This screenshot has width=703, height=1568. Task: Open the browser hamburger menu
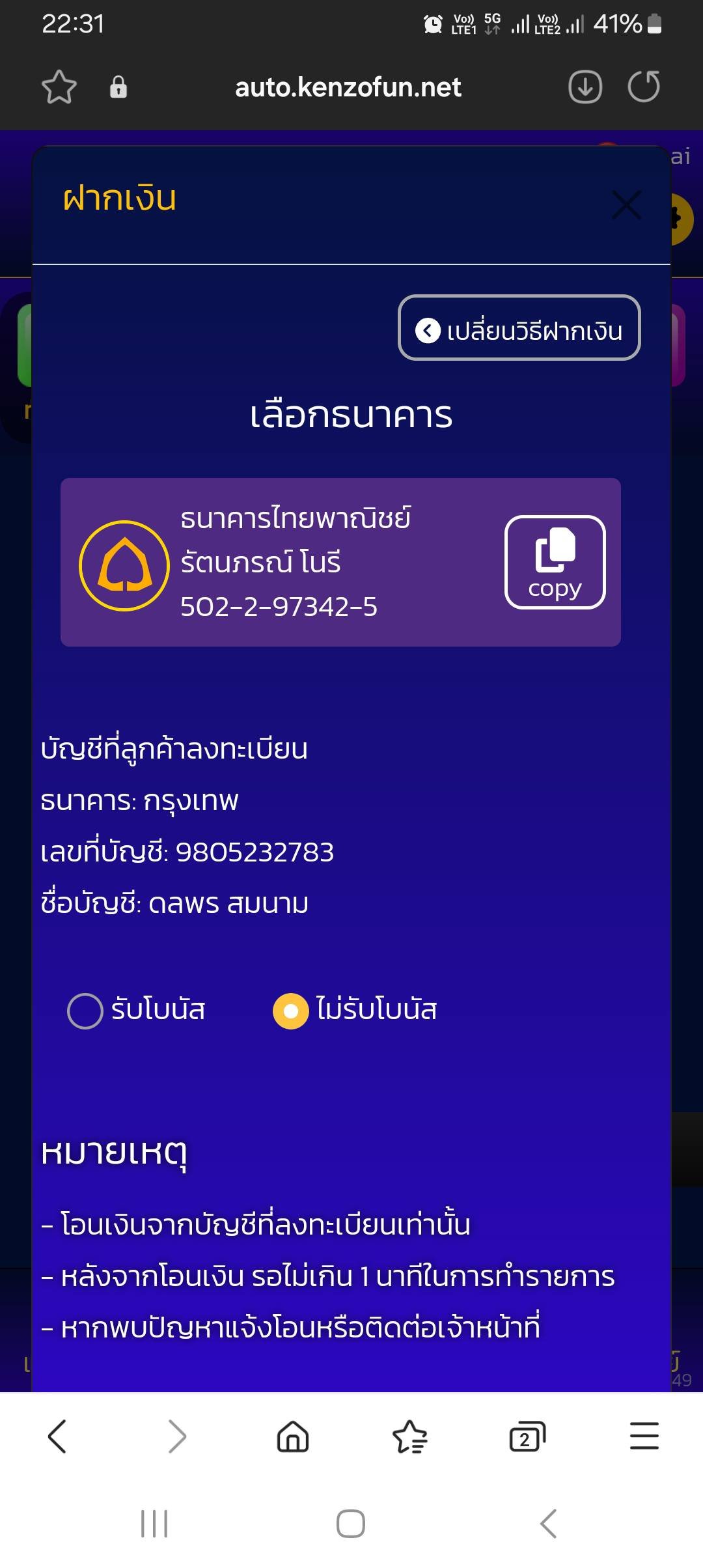click(644, 1436)
